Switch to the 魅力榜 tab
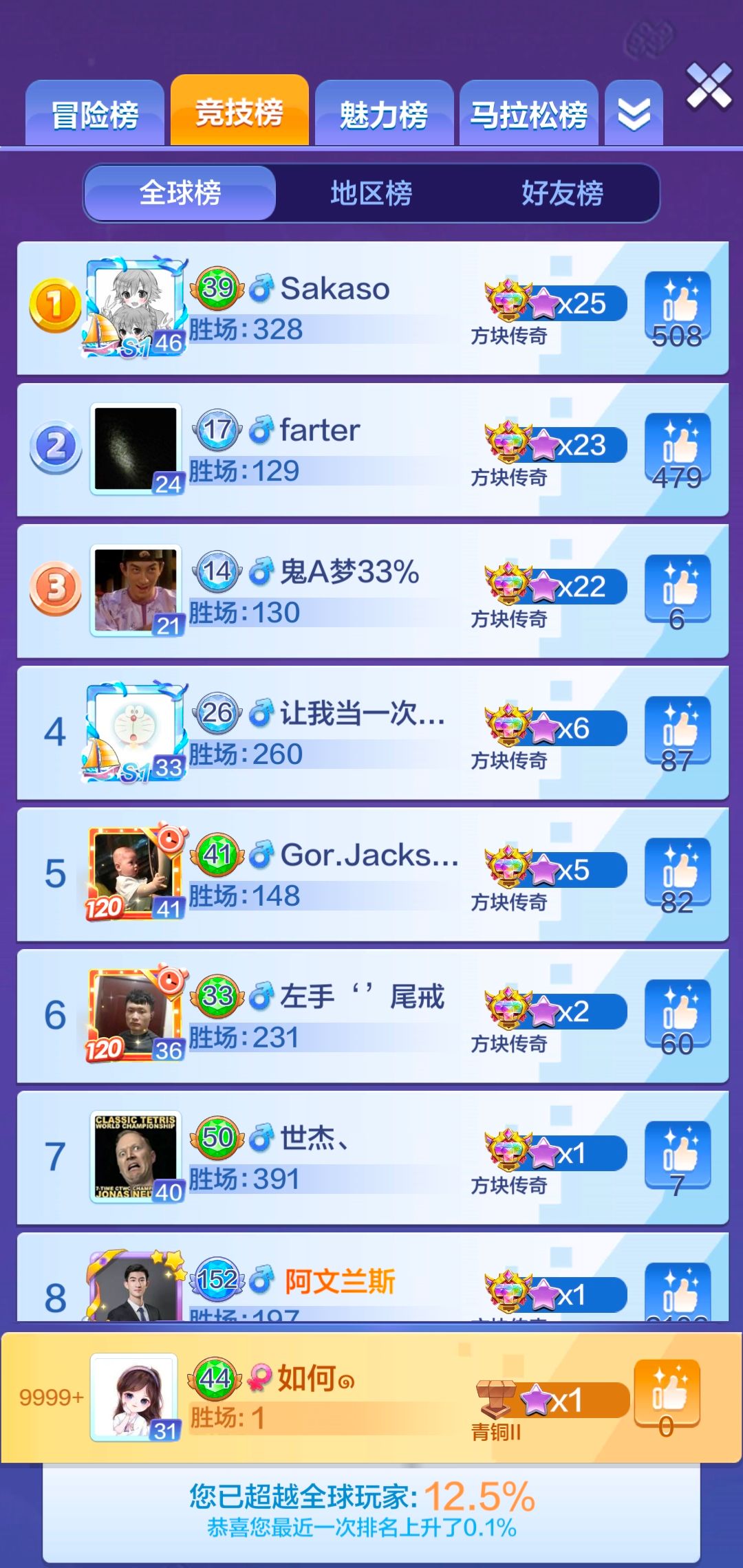The image size is (743, 1568). (x=384, y=114)
